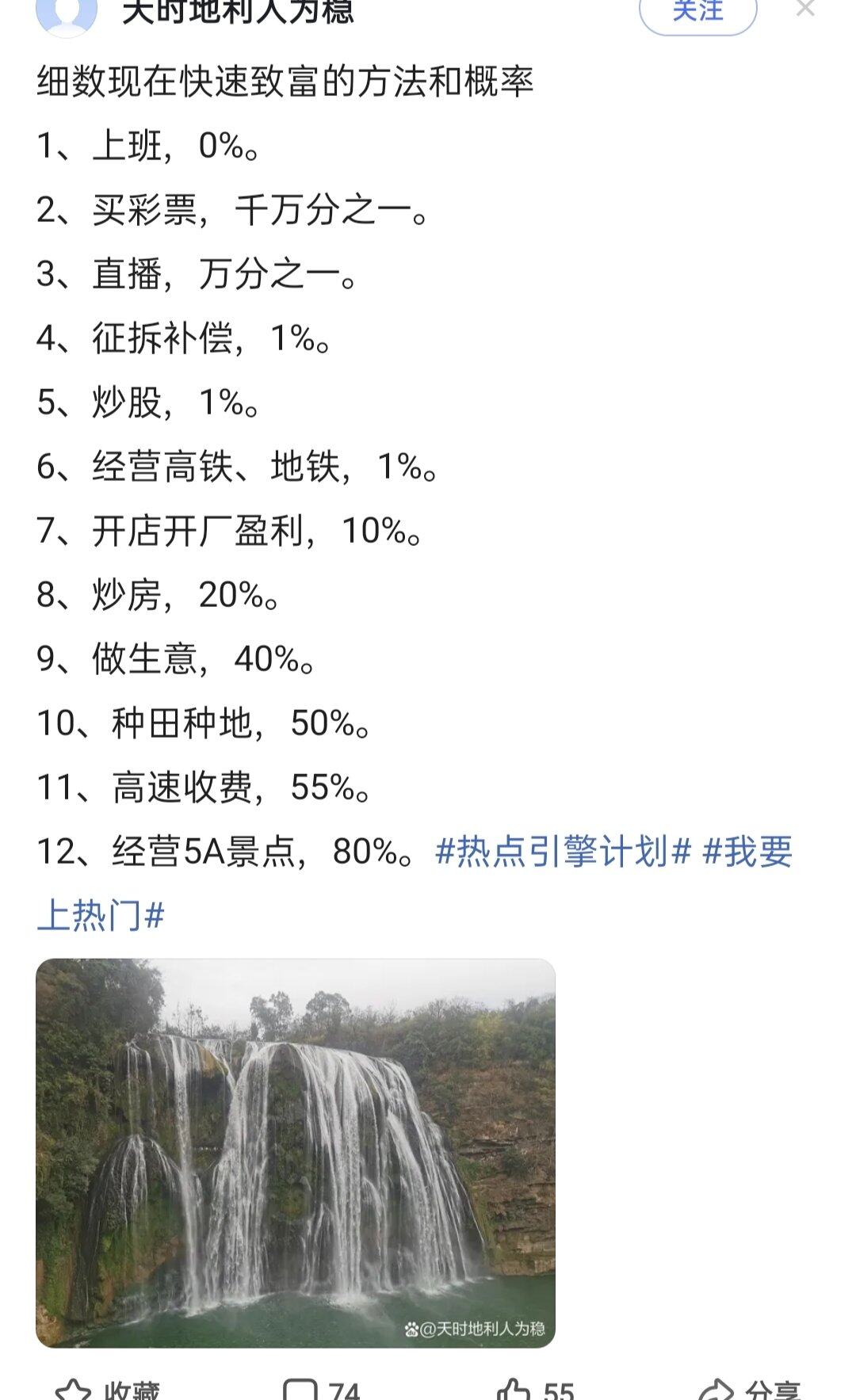The height and width of the screenshot is (1400, 856).
Task: Follow the author with the 关注 button
Action: coord(697,11)
